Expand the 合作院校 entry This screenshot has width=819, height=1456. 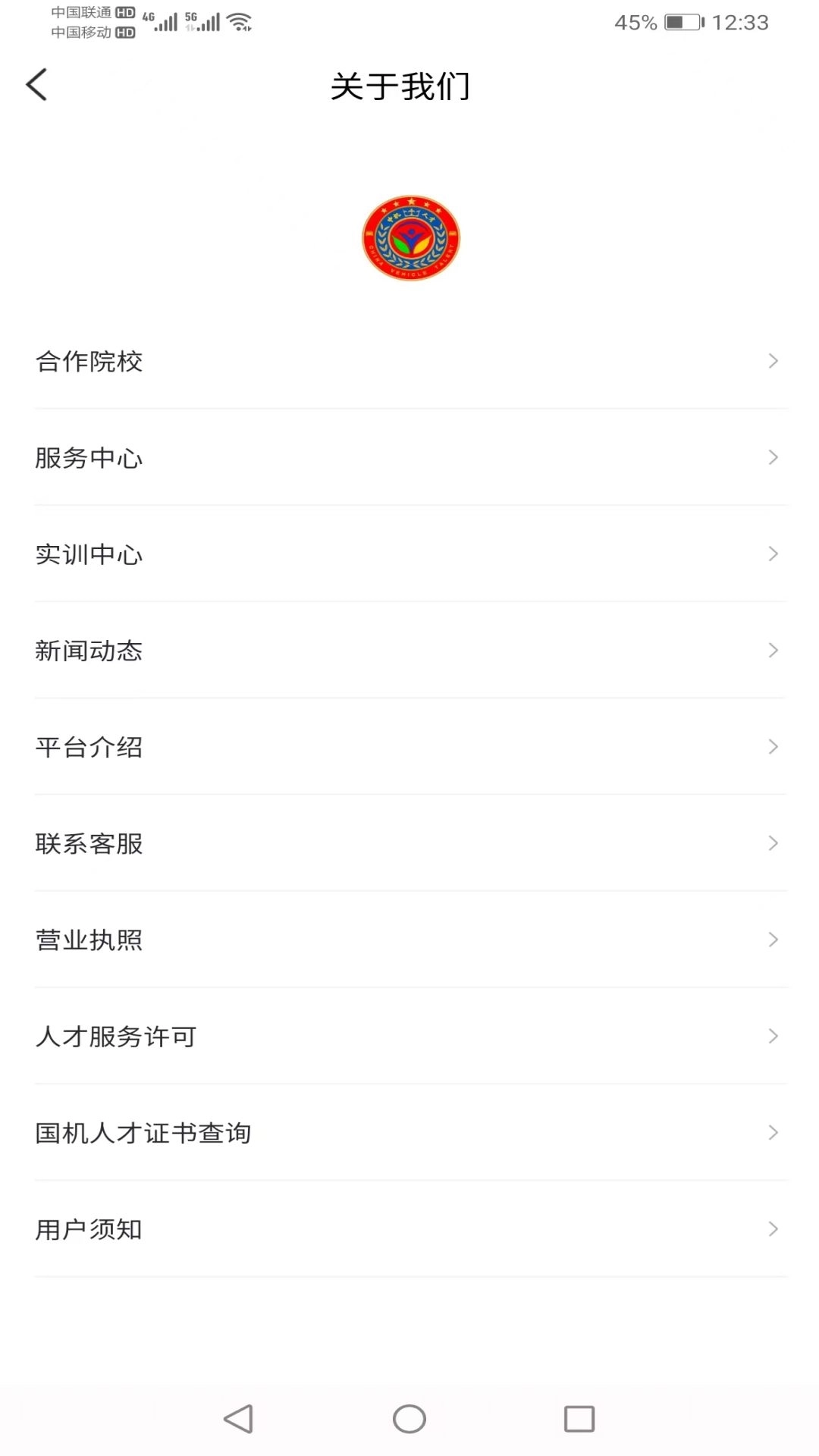[409, 362]
